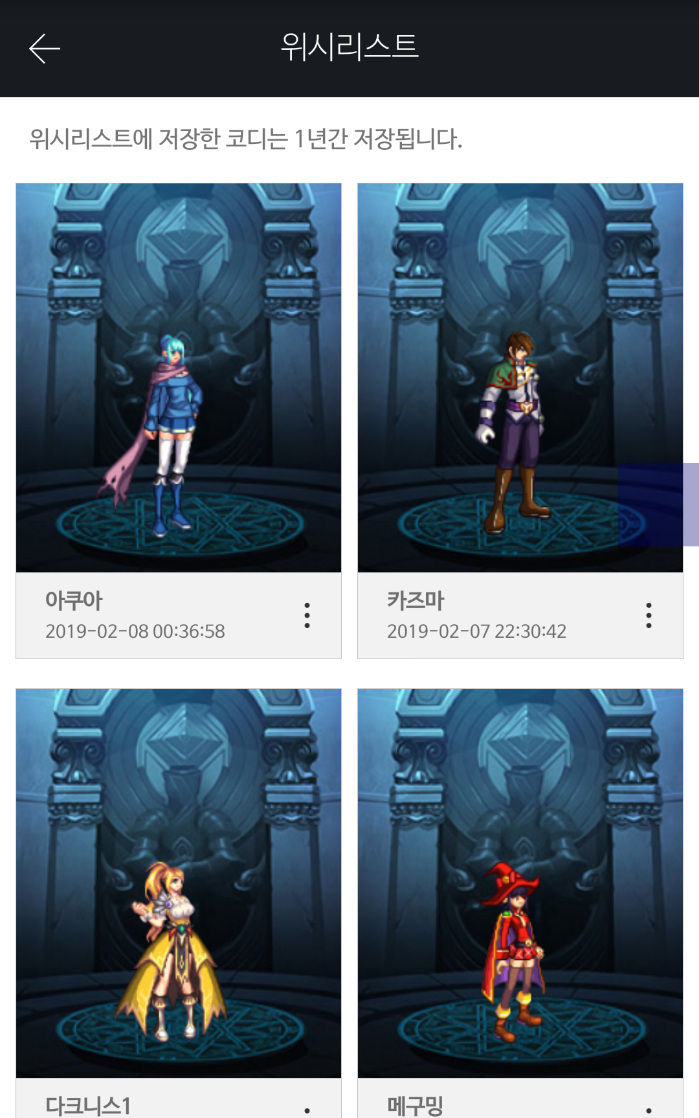The image size is (699, 1118).
Task: Open the three-dot menu for 아쿠아
Action: tap(307, 616)
